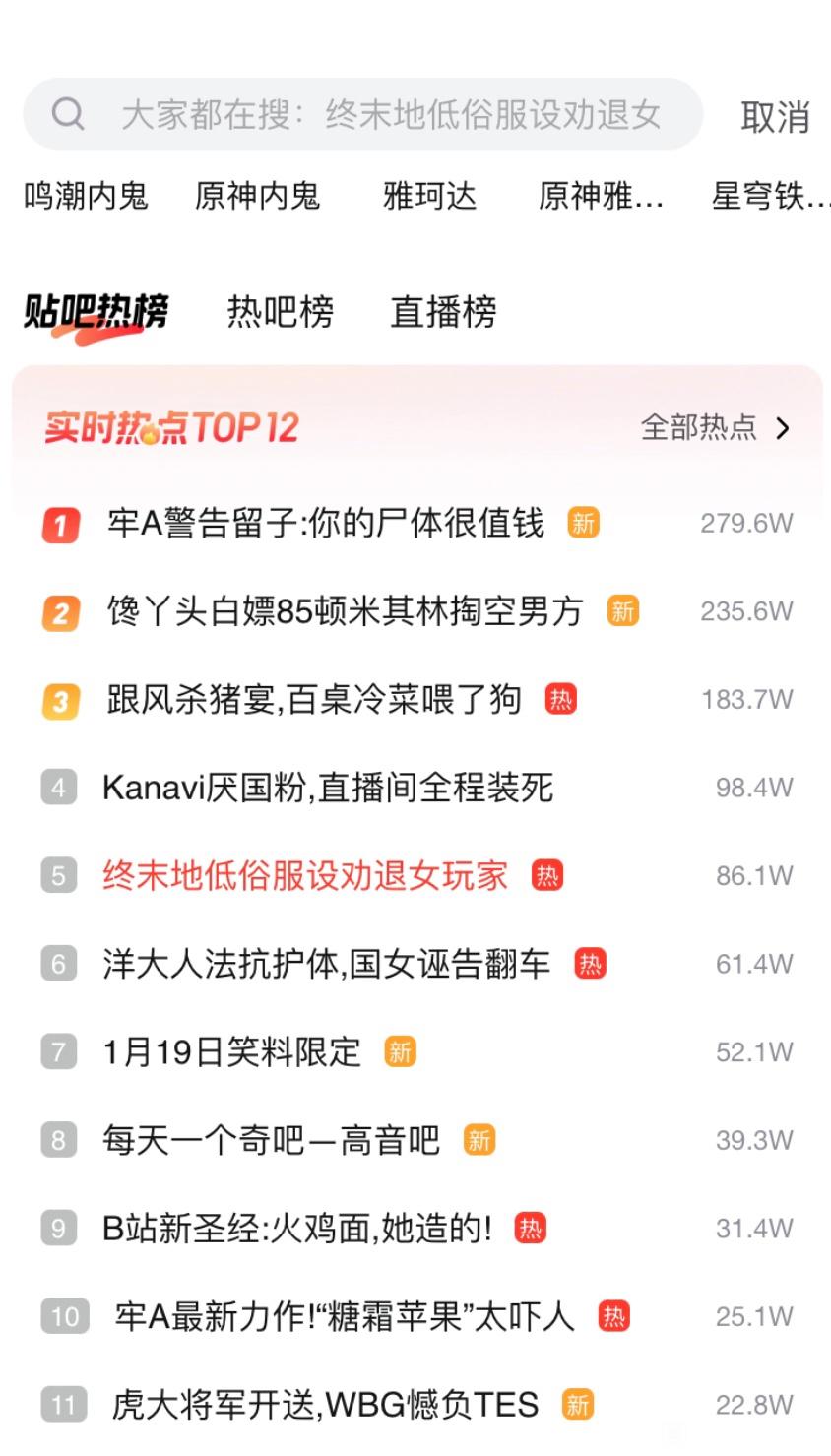This screenshot has width=831, height=1456.
Task: Switch to the 直播榜 tab
Action: [x=443, y=312]
